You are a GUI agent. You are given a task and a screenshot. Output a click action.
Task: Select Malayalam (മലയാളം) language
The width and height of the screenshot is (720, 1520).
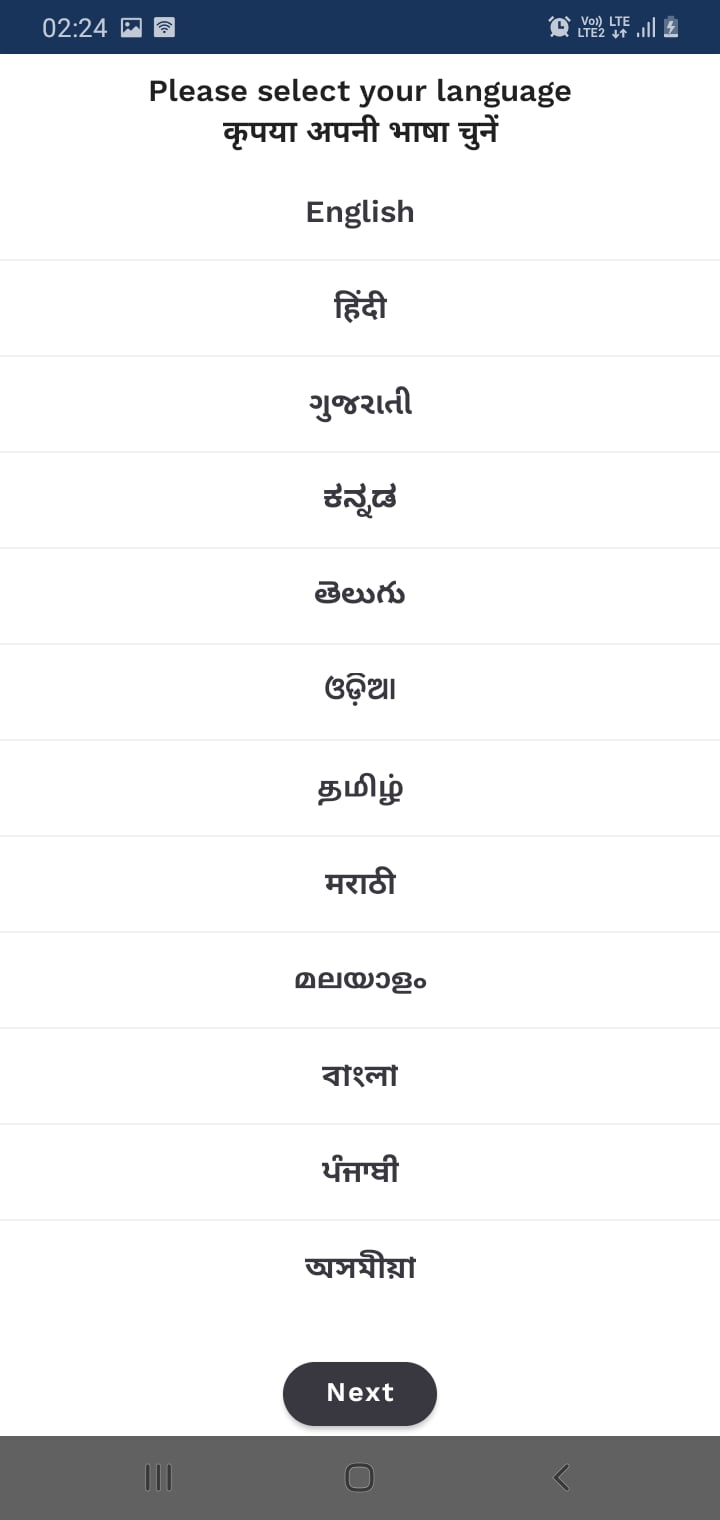tap(360, 979)
